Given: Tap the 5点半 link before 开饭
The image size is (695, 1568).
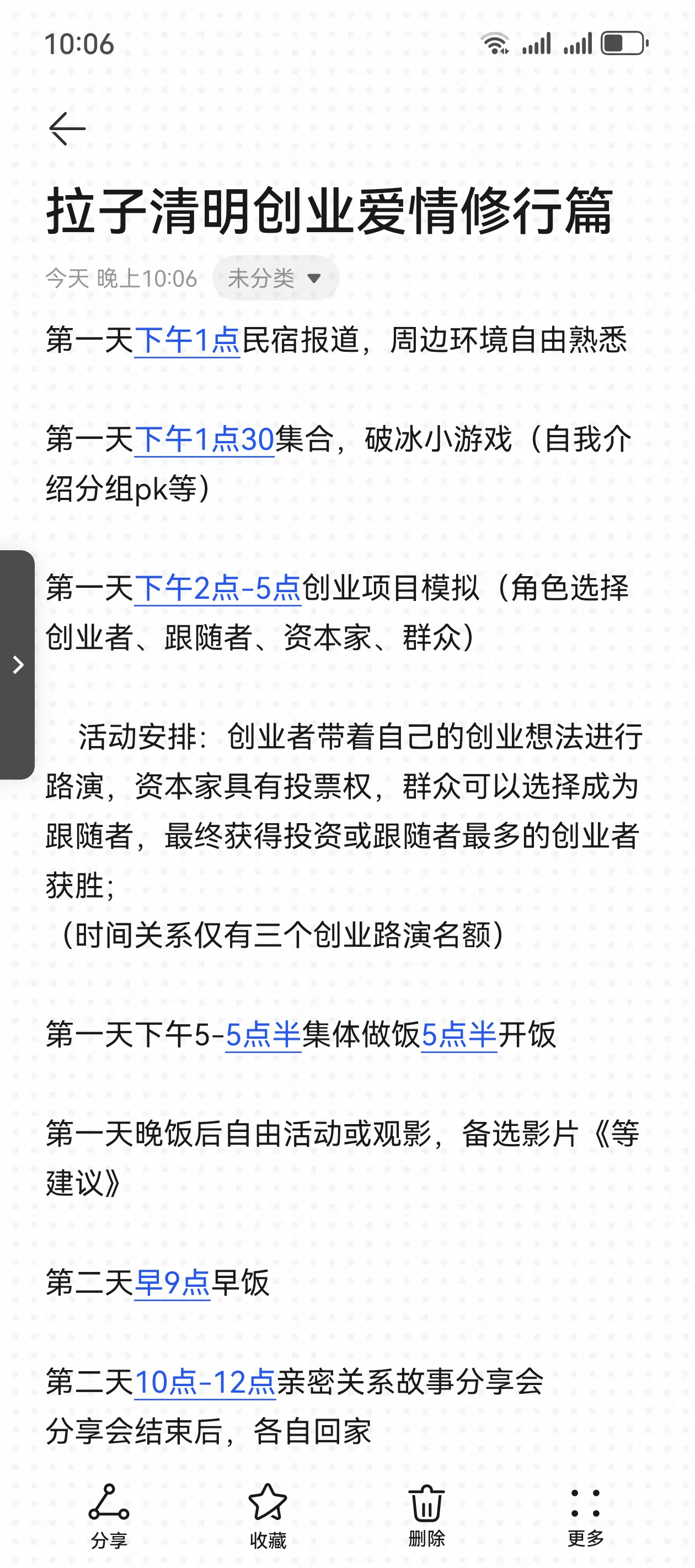Looking at the screenshot, I should 459,1034.
